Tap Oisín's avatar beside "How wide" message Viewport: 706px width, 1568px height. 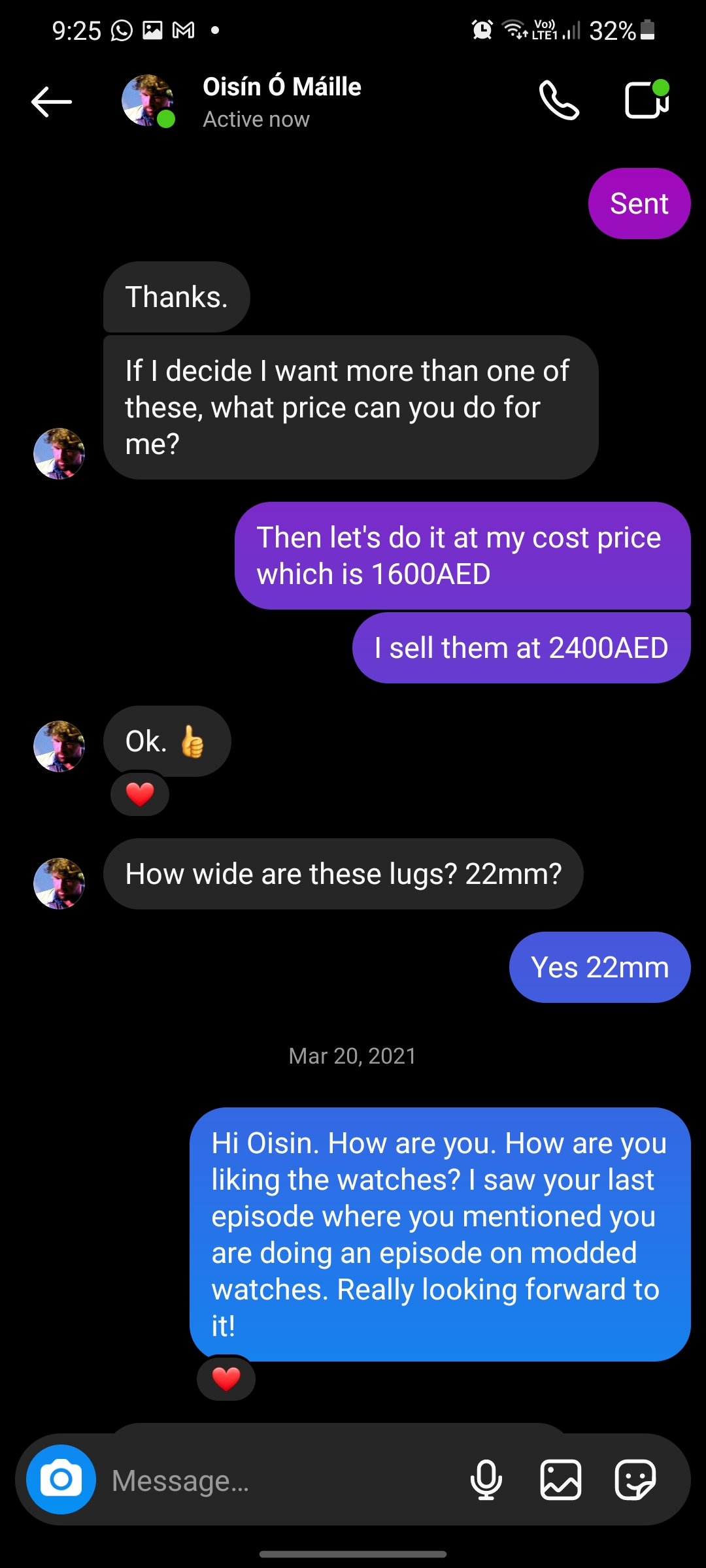point(59,883)
